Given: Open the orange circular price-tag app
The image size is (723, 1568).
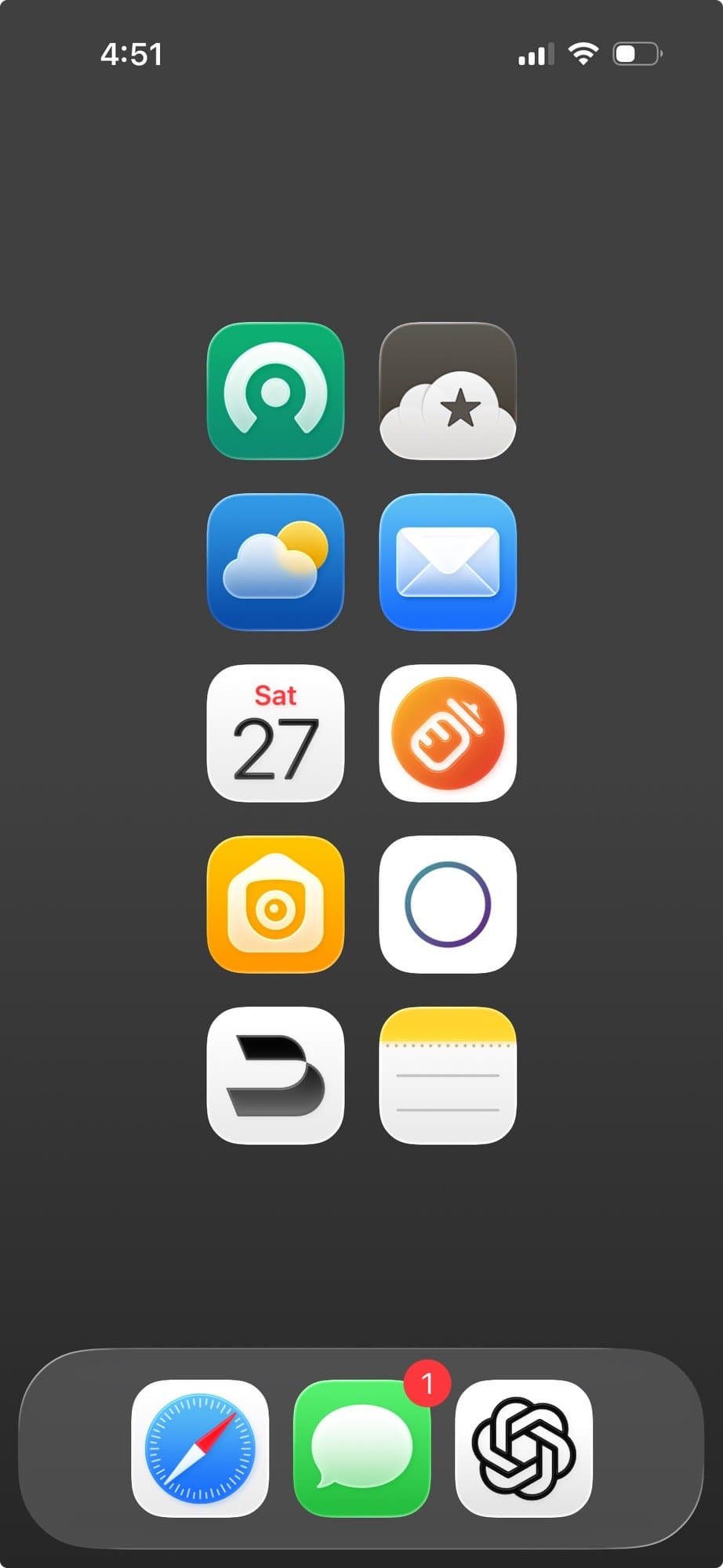Looking at the screenshot, I should tap(448, 734).
